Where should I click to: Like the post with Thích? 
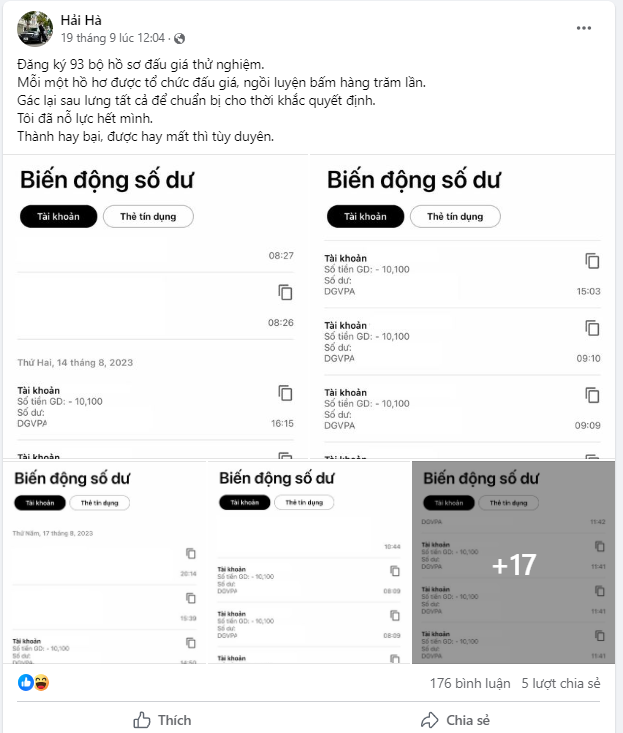[x=161, y=719]
